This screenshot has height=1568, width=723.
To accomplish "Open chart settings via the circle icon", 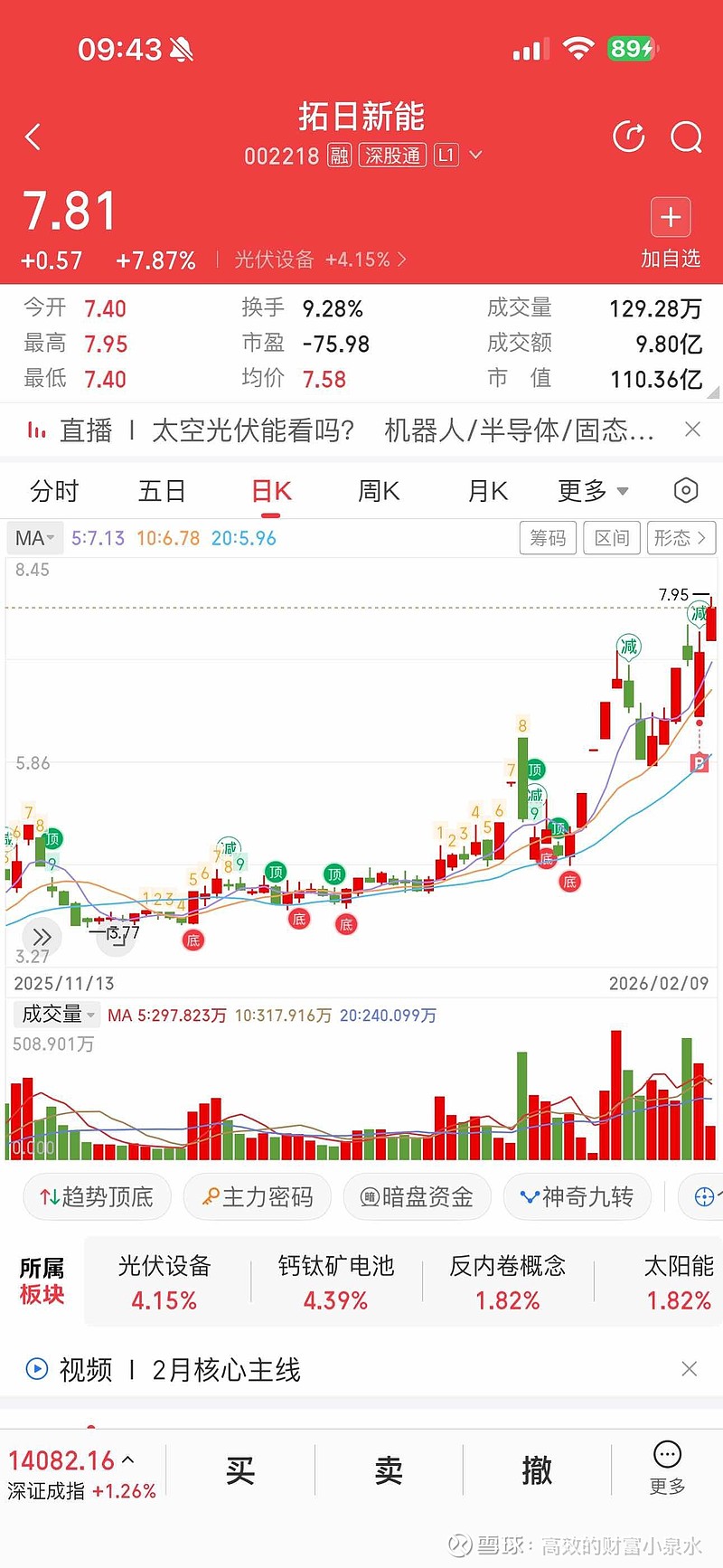I will [684, 490].
